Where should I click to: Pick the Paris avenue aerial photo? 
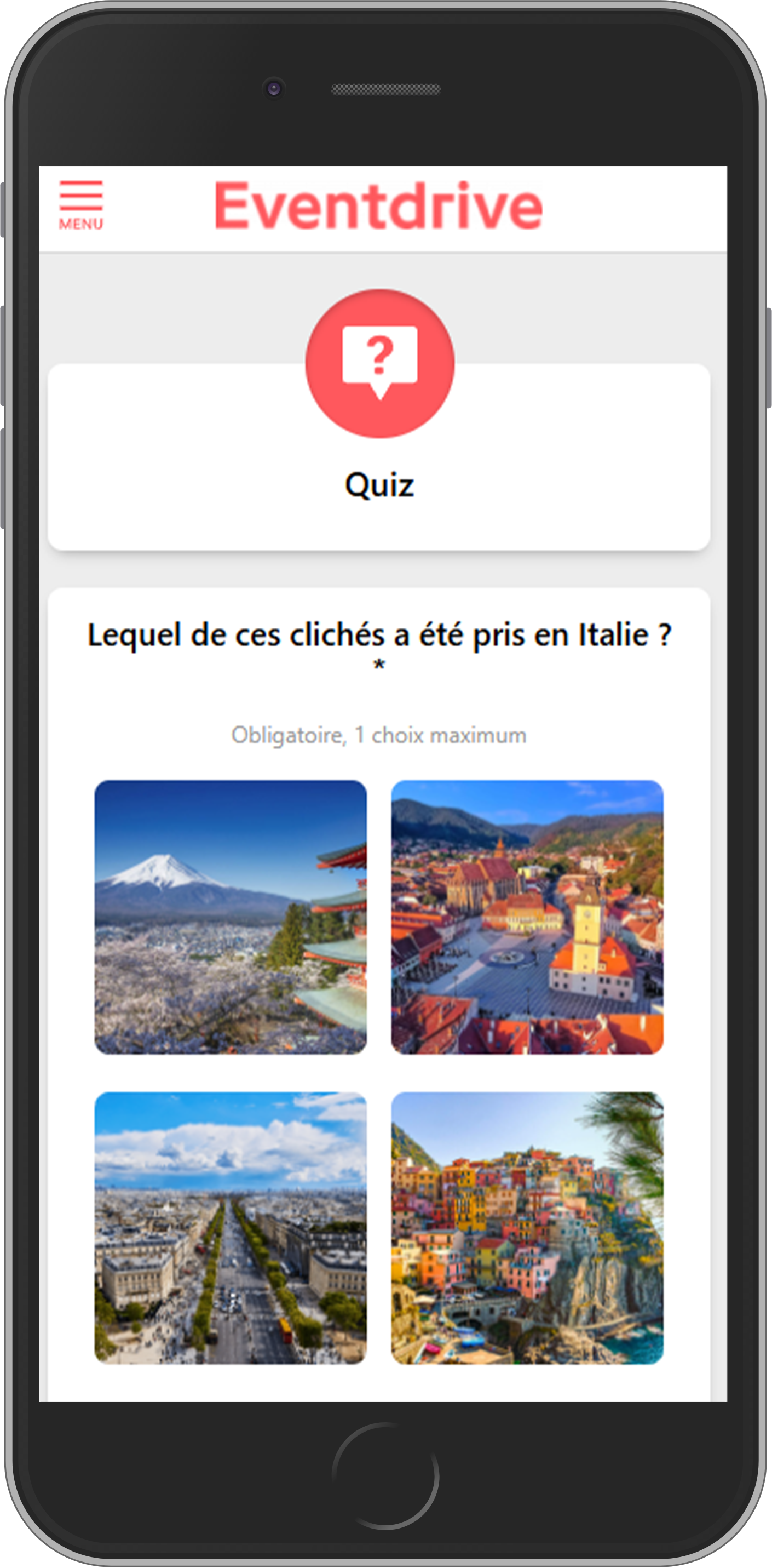click(x=231, y=1228)
